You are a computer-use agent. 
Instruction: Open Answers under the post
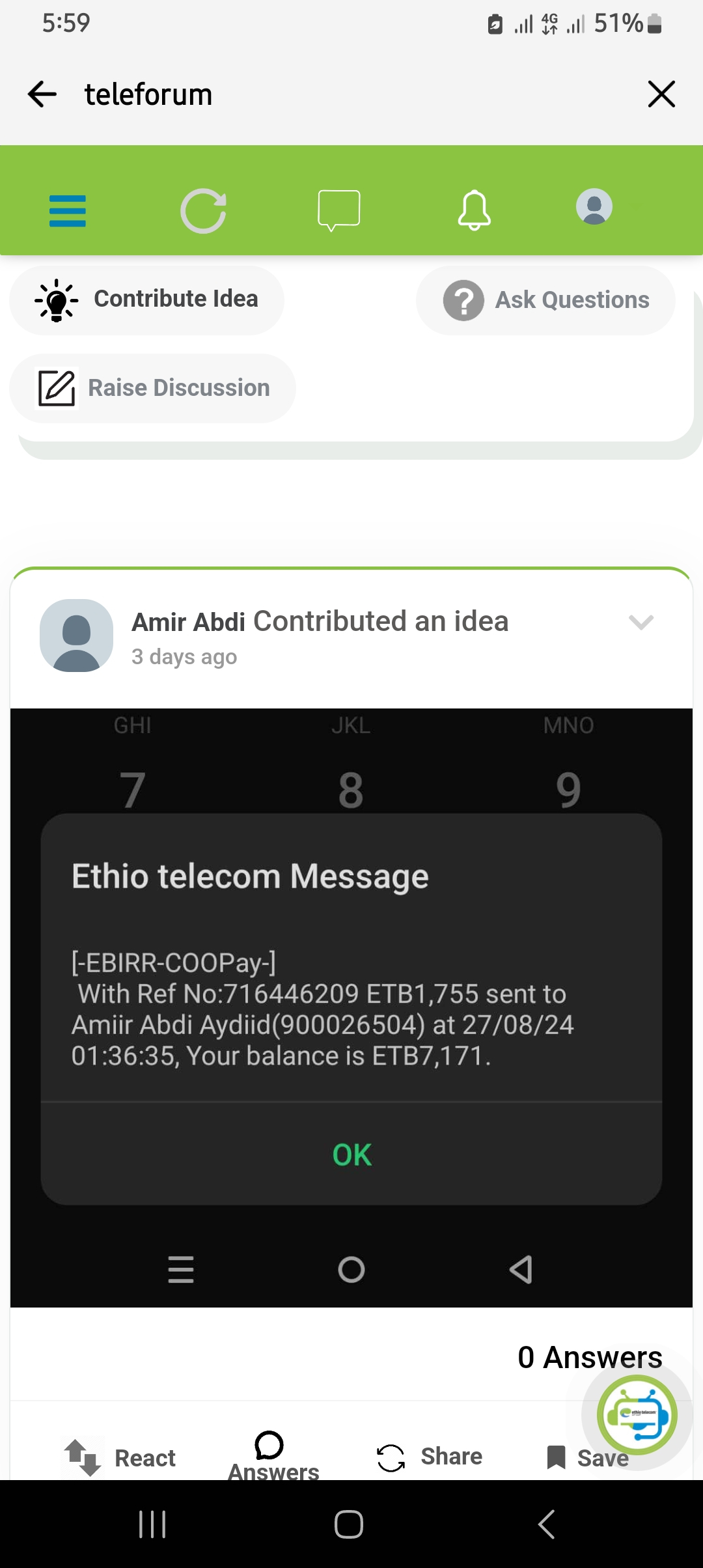(273, 1457)
